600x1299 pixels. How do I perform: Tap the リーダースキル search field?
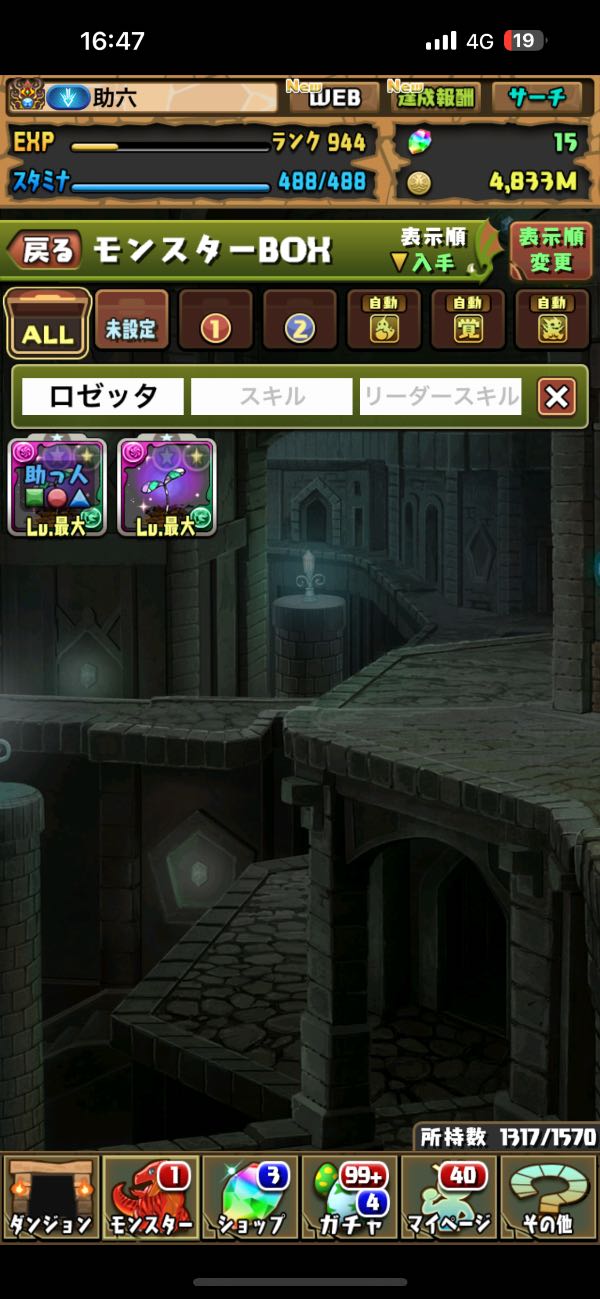click(x=440, y=397)
